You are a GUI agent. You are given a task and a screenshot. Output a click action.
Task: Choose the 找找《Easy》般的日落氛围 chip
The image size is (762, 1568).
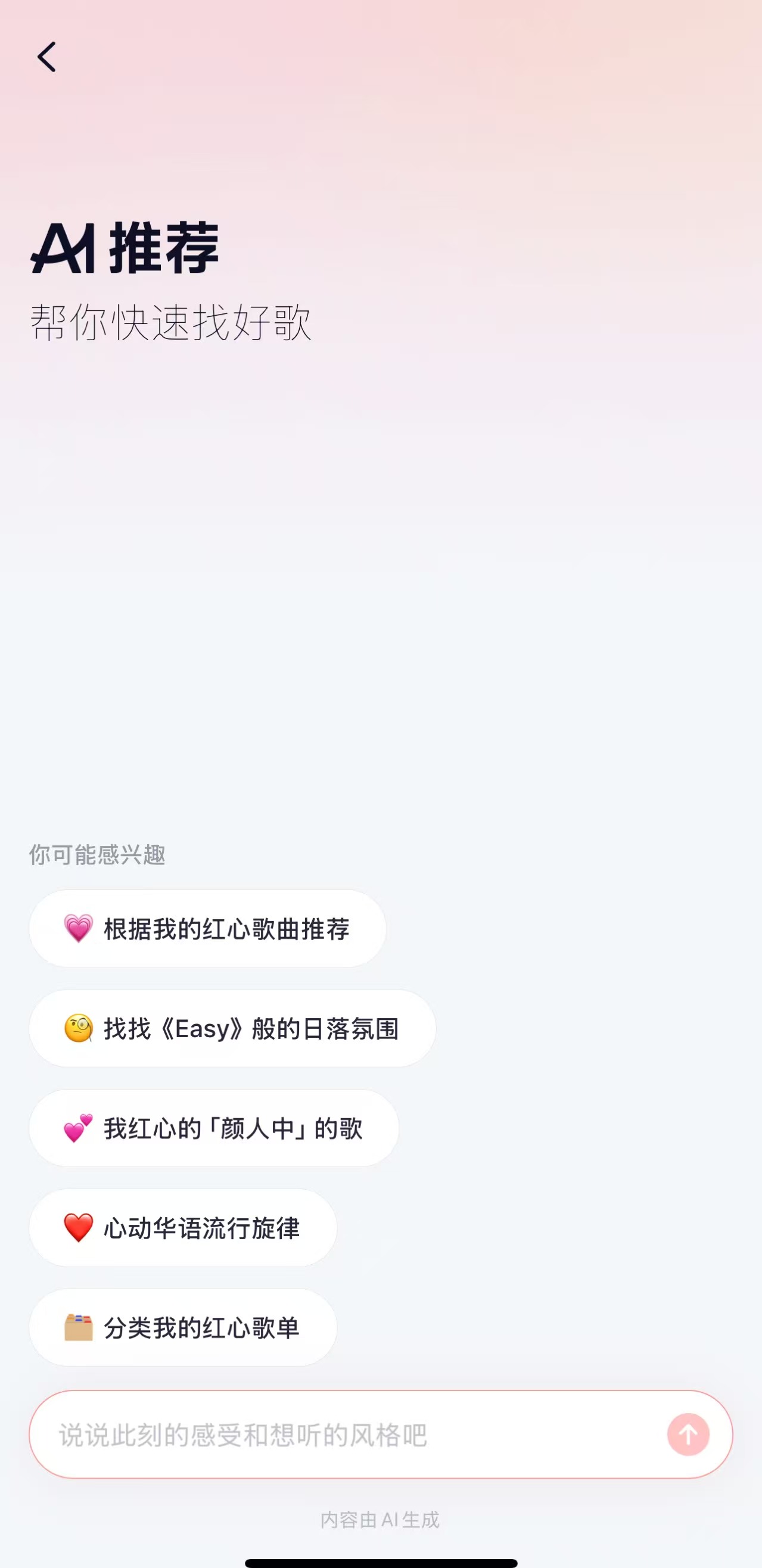click(x=232, y=1028)
